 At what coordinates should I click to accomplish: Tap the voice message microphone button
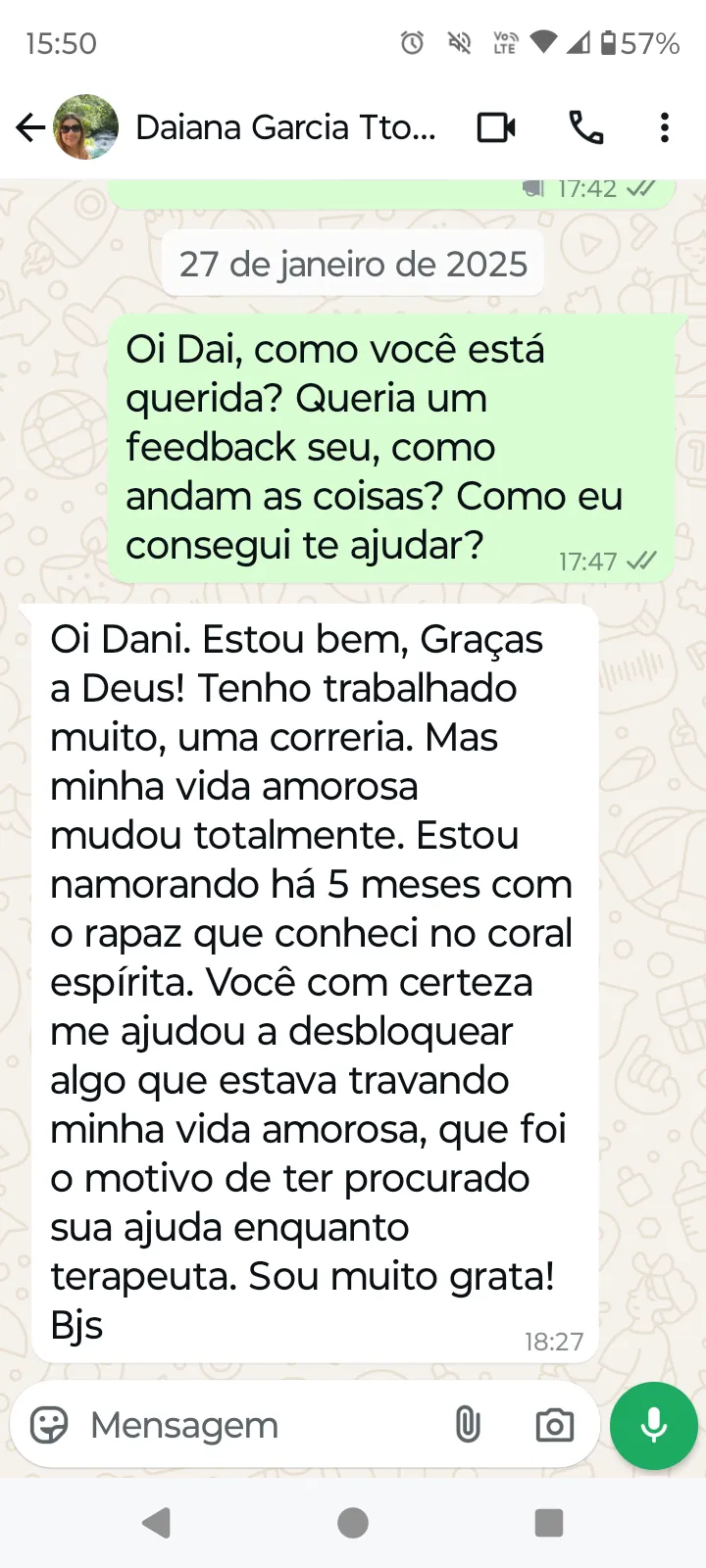pos(653,1425)
